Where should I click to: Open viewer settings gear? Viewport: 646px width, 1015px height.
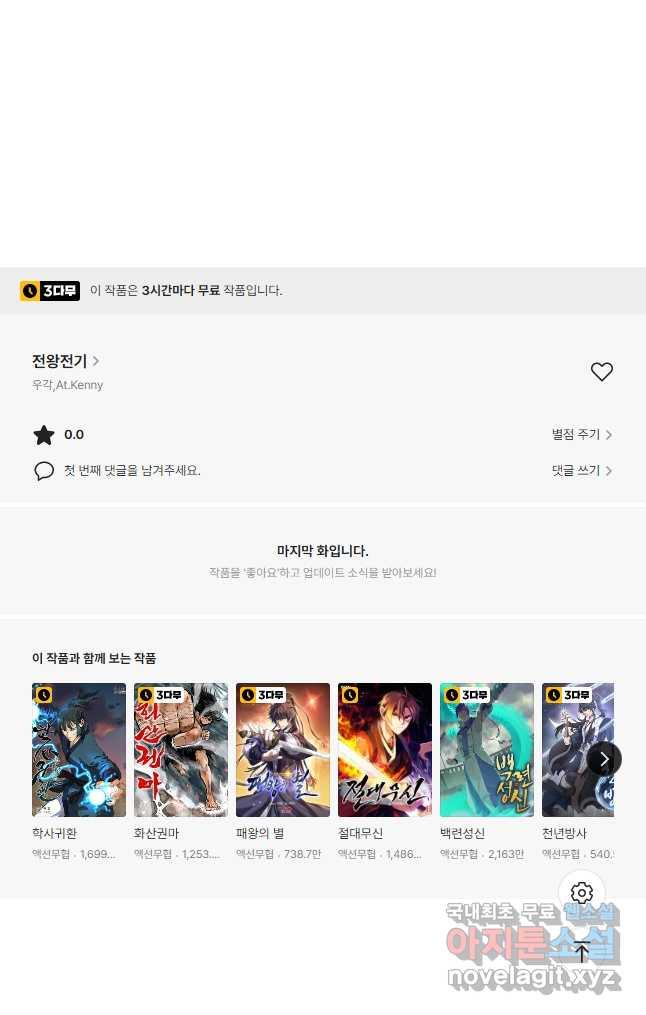click(582, 893)
